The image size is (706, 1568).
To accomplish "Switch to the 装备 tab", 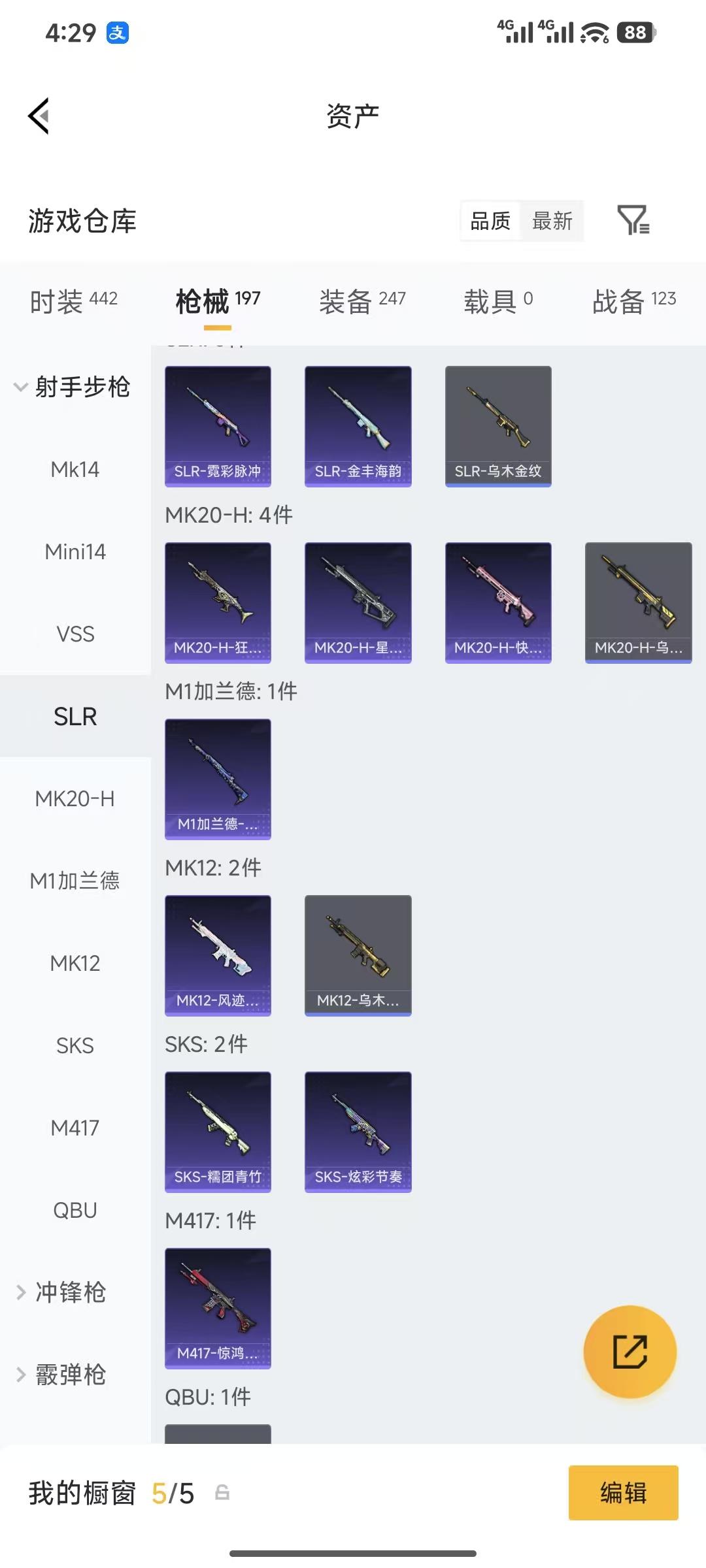I will click(362, 301).
